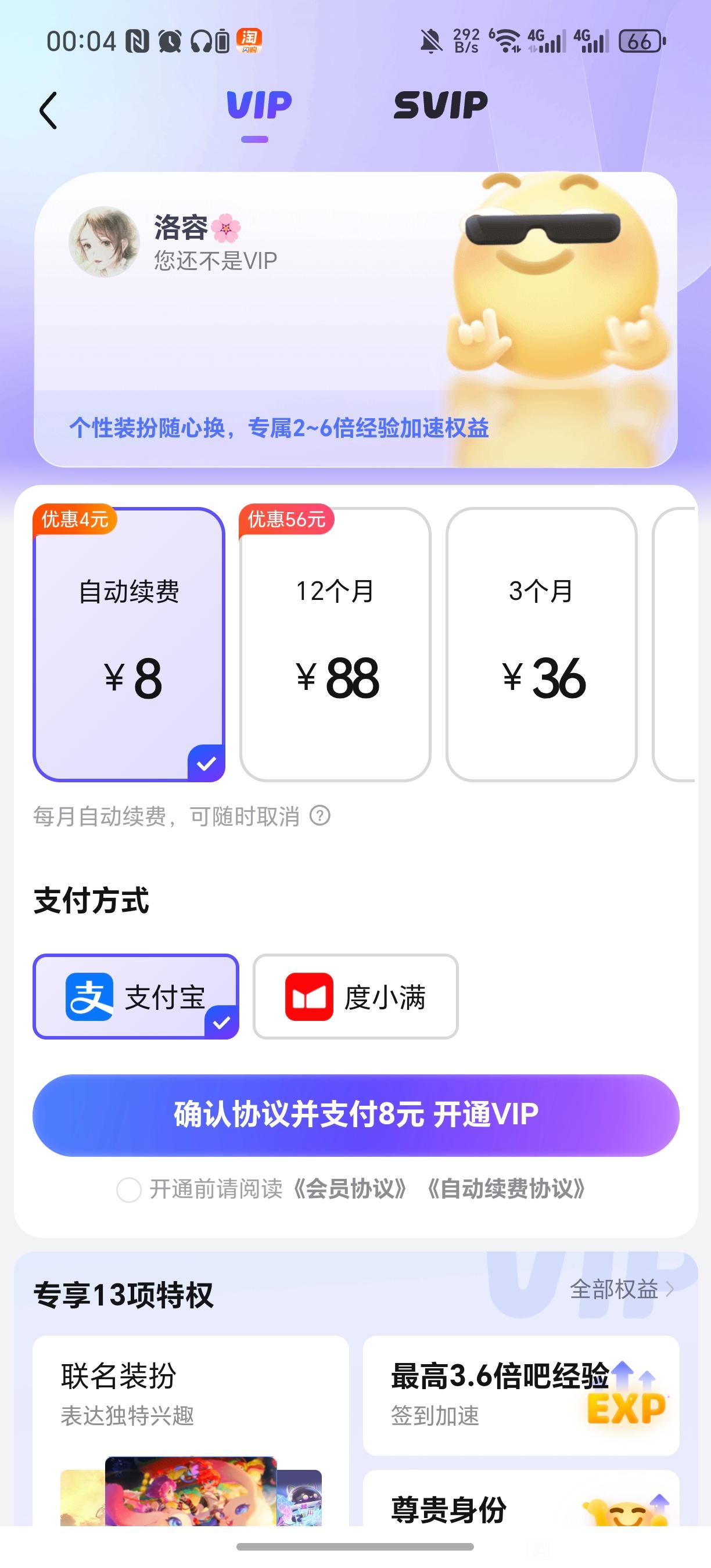The width and height of the screenshot is (711, 1568).
Task: Select the VIP tab
Action: click(258, 105)
